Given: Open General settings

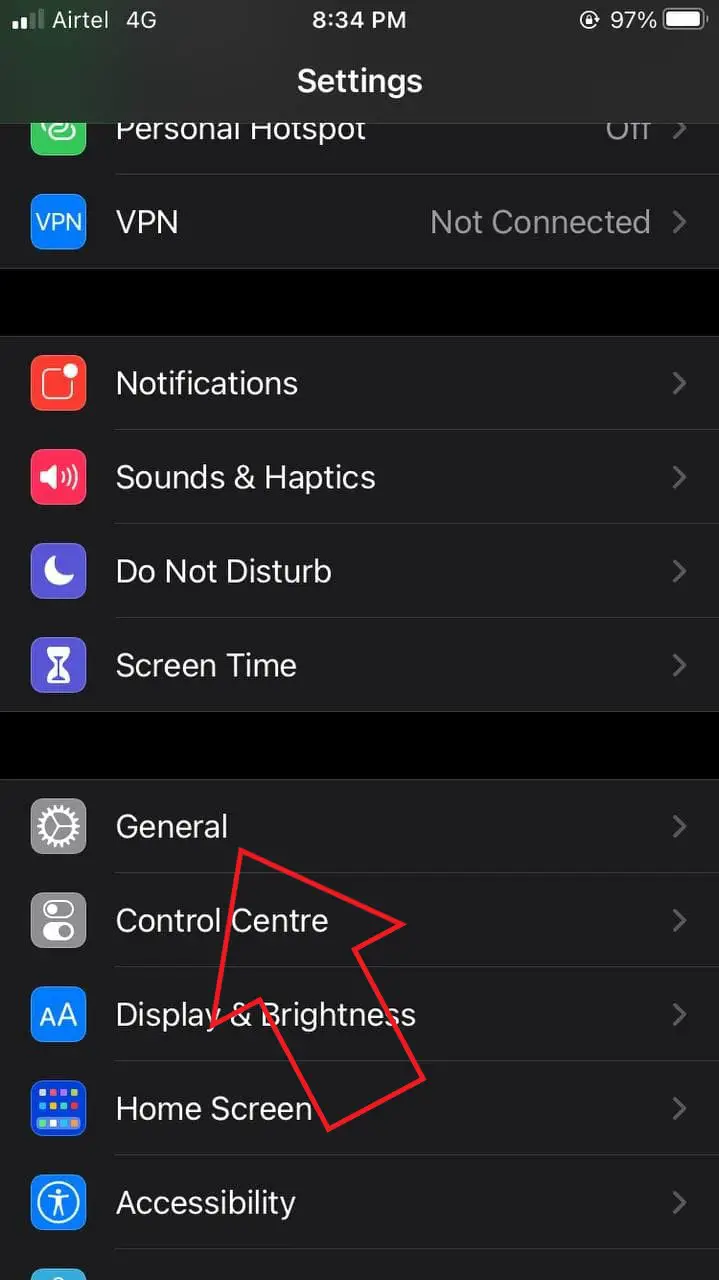Looking at the screenshot, I should (x=359, y=826).
